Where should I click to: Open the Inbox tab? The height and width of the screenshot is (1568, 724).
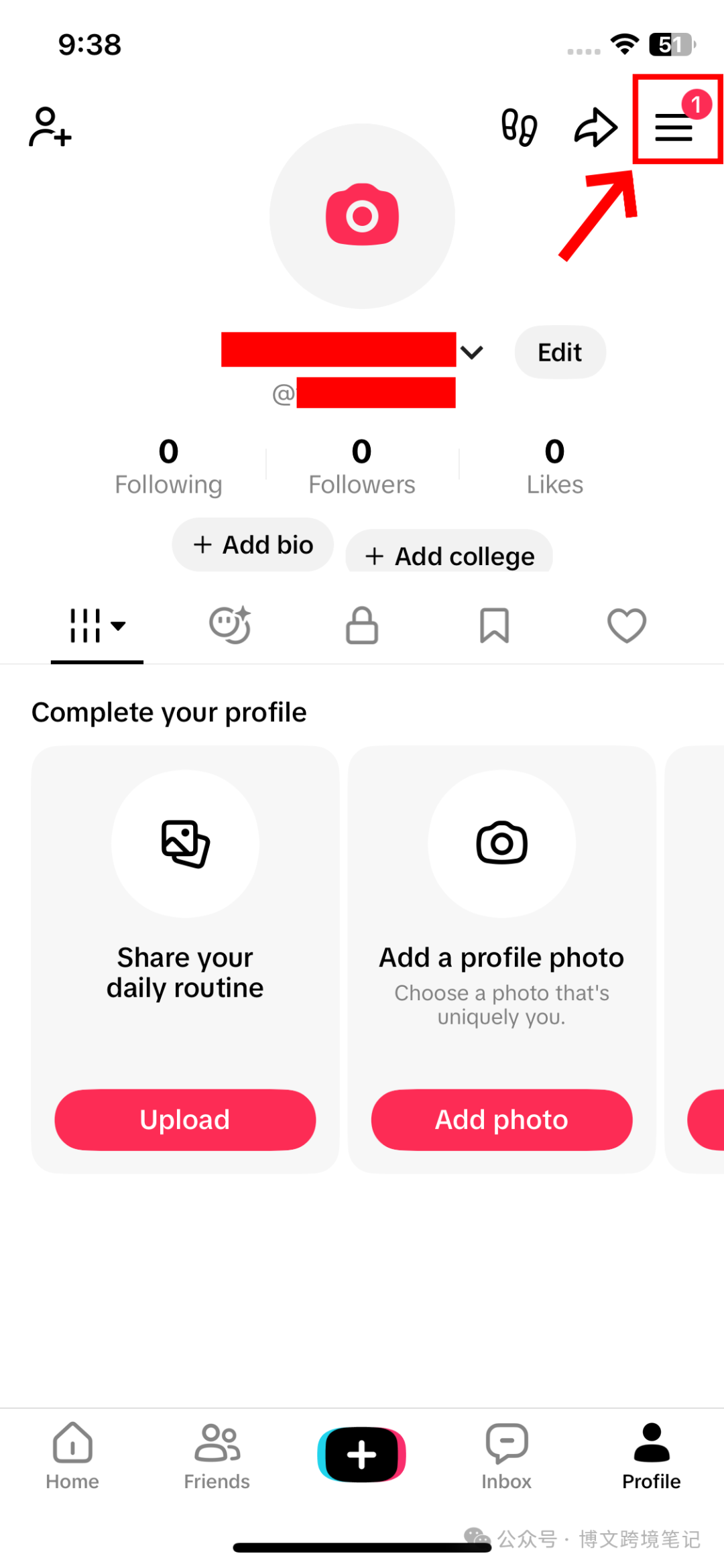[507, 1456]
